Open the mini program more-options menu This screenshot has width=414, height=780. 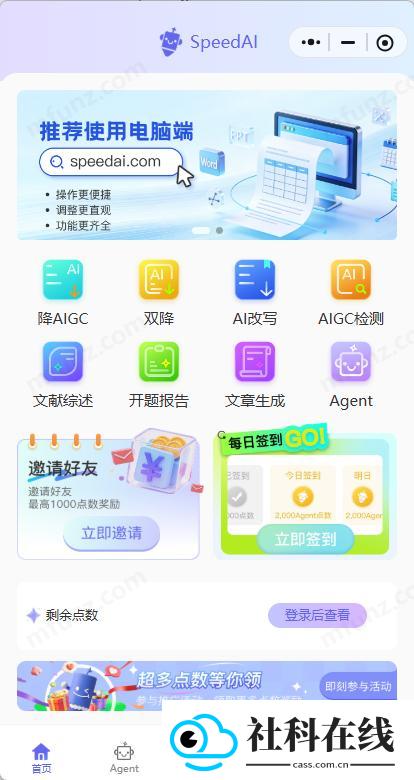pyautogui.click(x=311, y=43)
